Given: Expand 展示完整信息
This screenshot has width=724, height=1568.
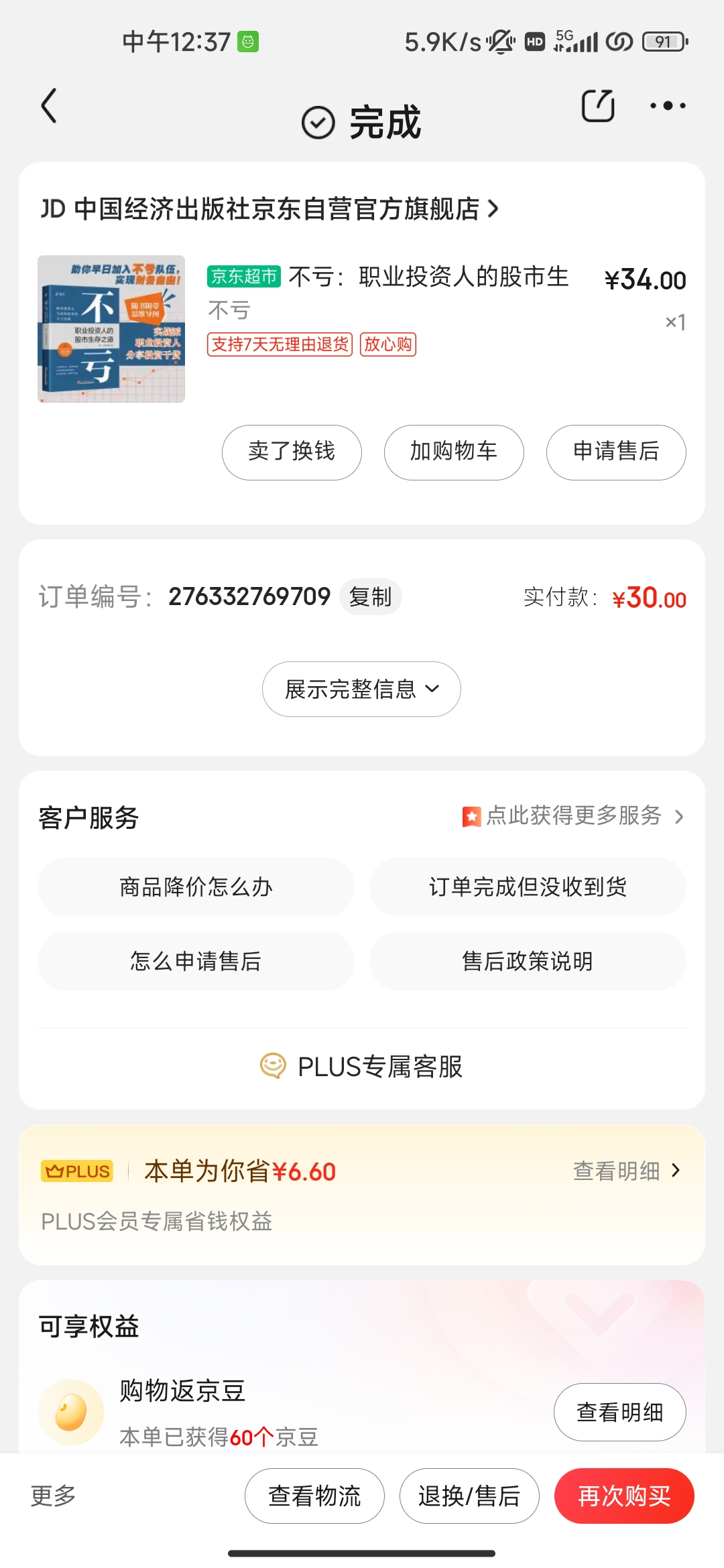Looking at the screenshot, I should (361, 689).
